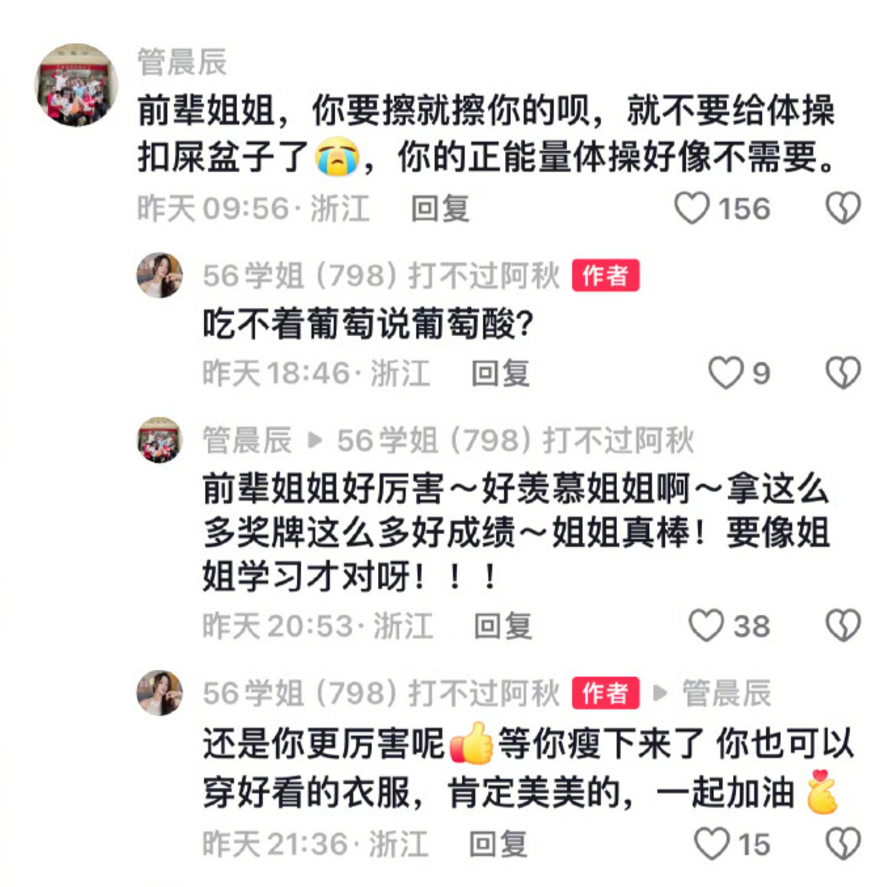Dislike the author's 21:36 reply

point(842,844)
